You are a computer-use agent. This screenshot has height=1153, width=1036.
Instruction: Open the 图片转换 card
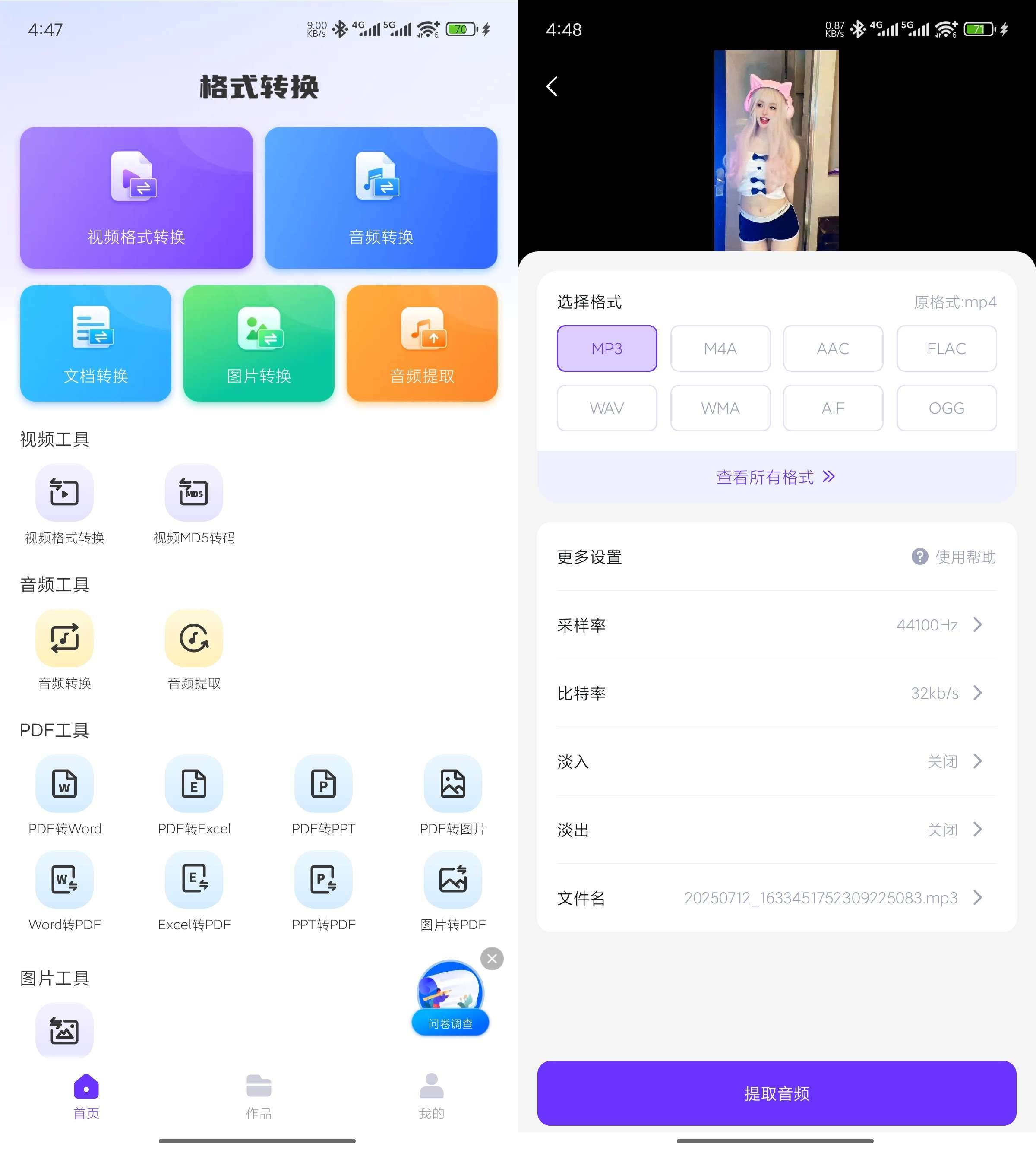click(259, 343)
